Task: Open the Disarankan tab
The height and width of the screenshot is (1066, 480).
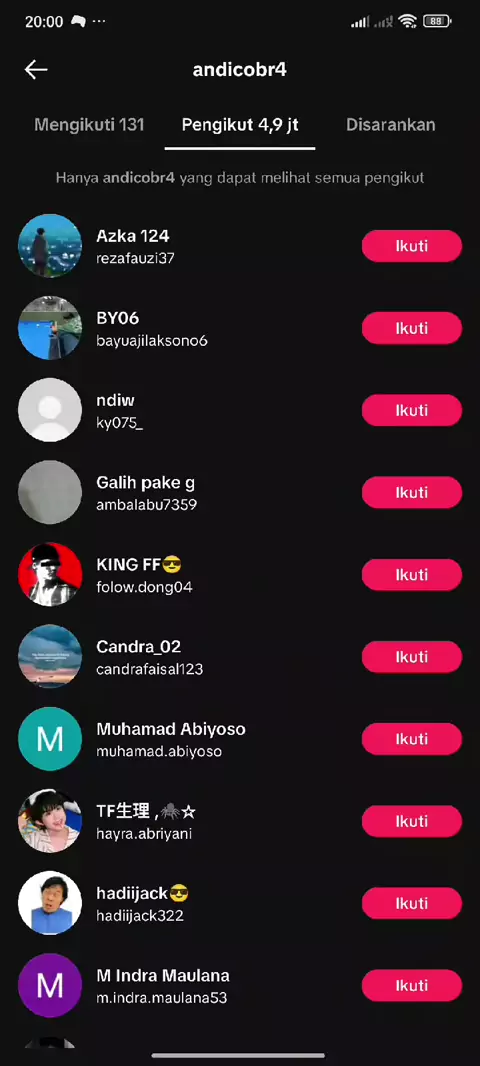Action: point(390,125)
